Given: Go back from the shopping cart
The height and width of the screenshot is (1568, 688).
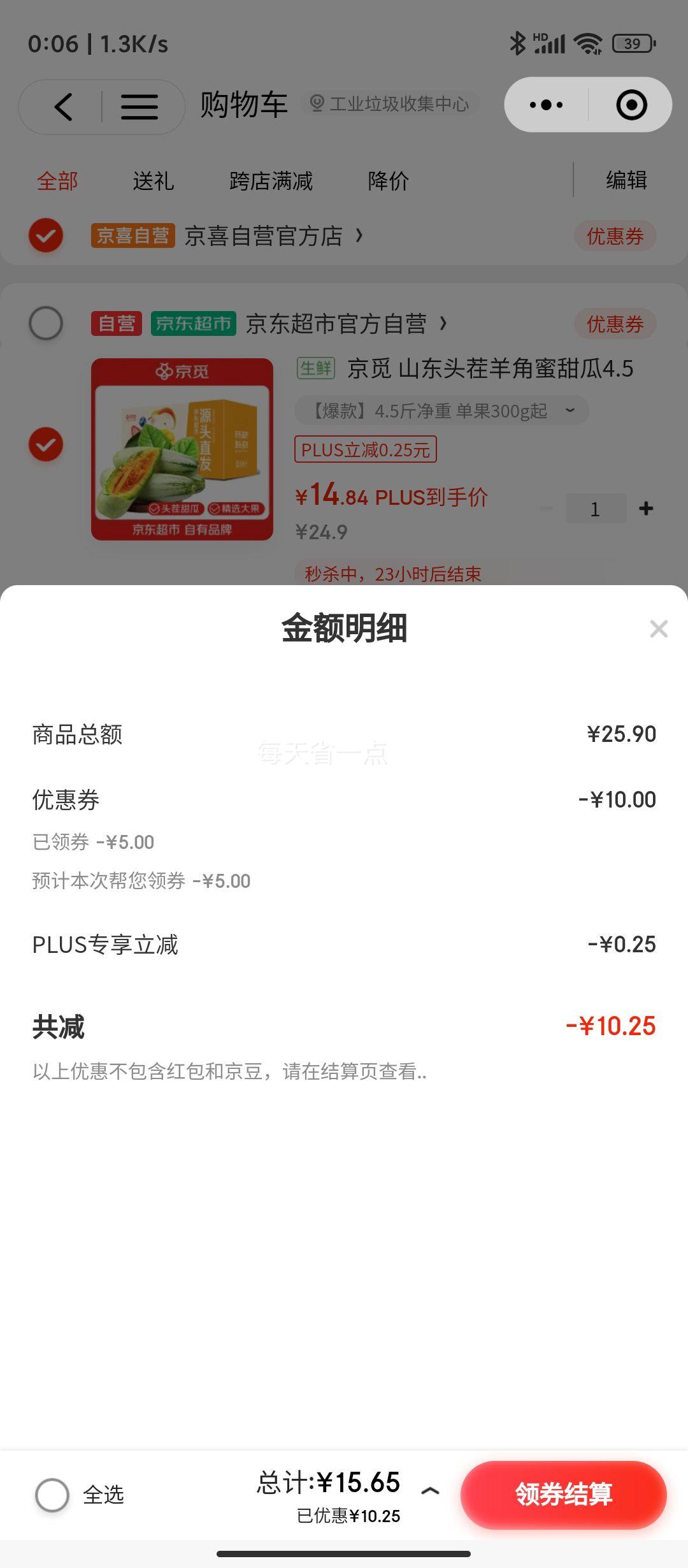Looking at the screenshot, I should click(x=63, y=106).
